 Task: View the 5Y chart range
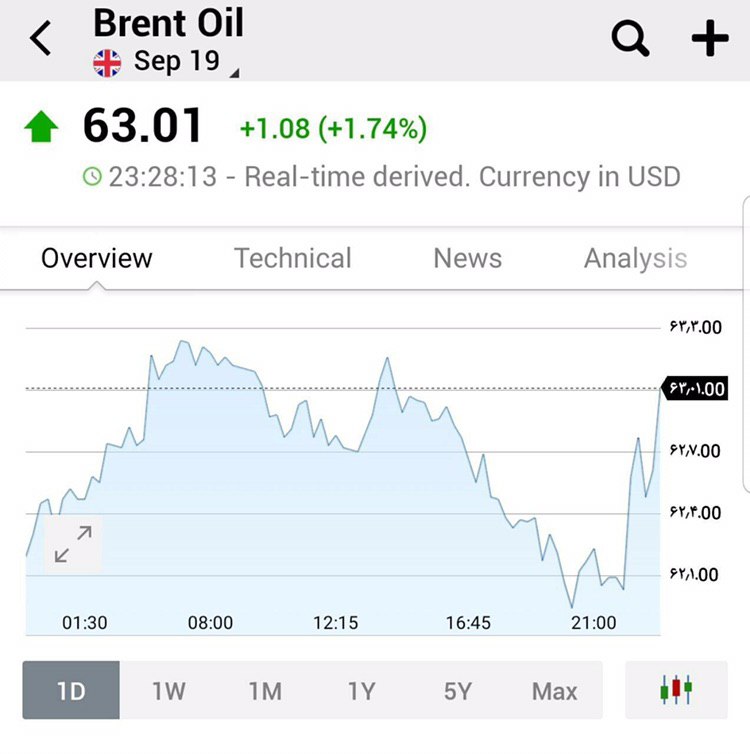(x=458, y=690)
